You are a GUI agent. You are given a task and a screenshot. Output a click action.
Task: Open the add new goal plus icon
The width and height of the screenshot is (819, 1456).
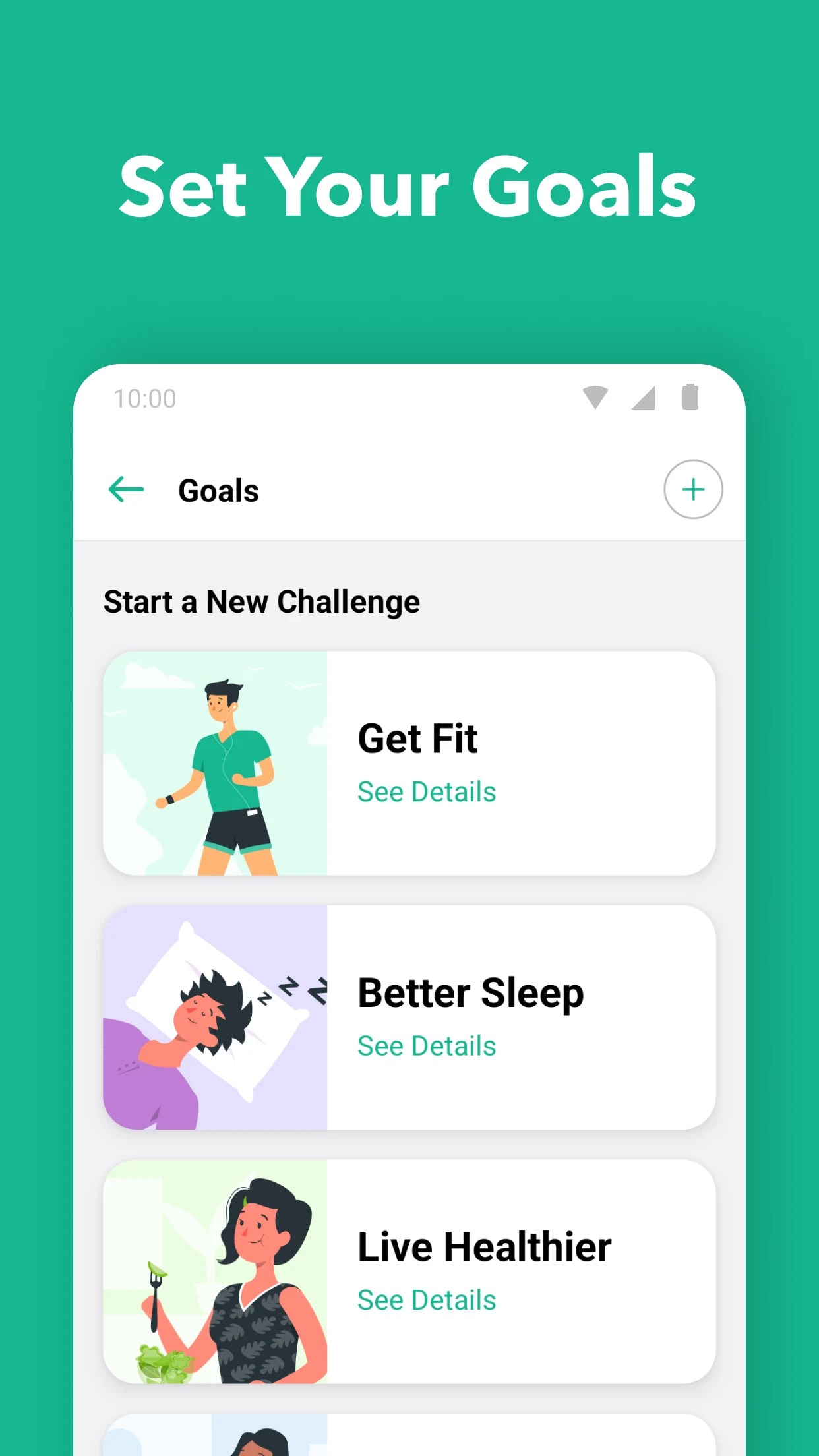click(693, 489)
